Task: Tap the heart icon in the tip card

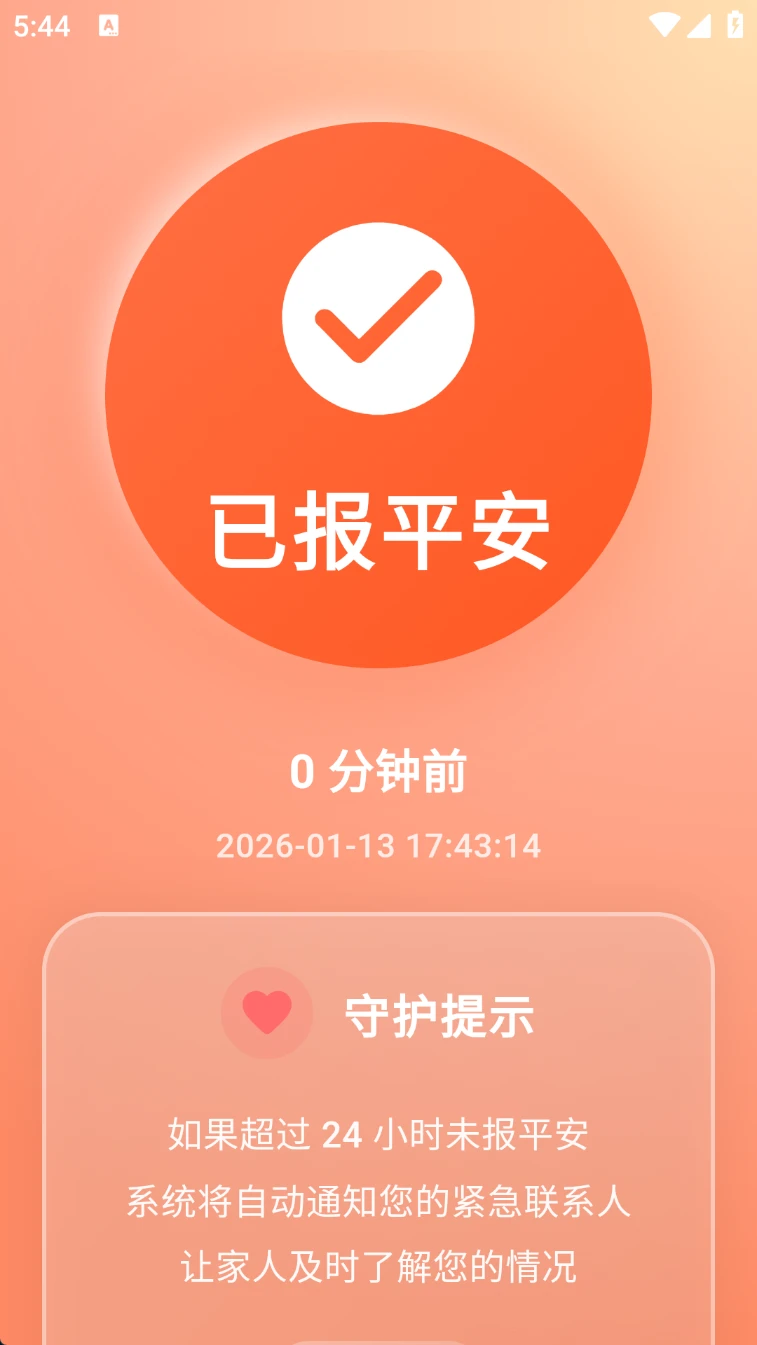Action: [265, 1013]
